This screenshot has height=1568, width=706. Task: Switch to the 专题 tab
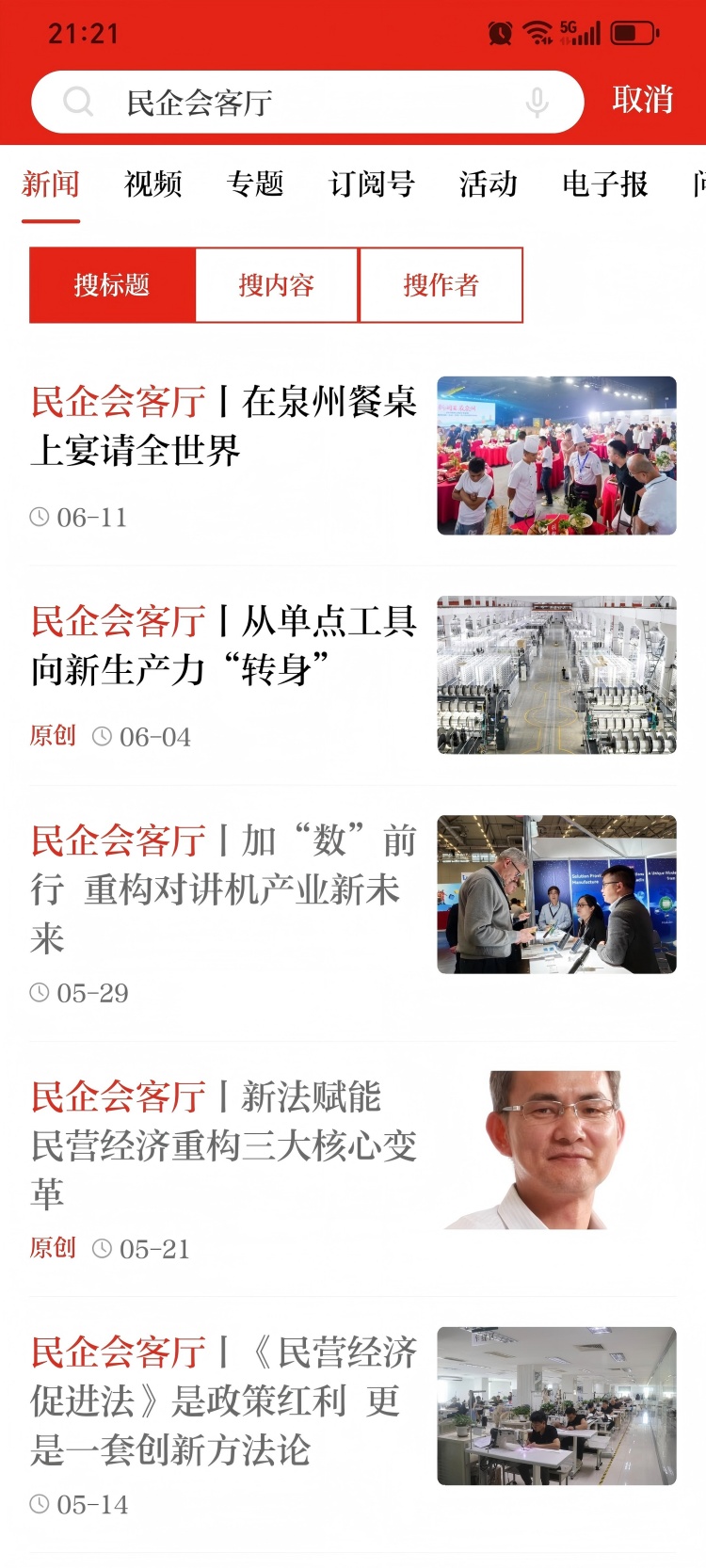(255, 184)
